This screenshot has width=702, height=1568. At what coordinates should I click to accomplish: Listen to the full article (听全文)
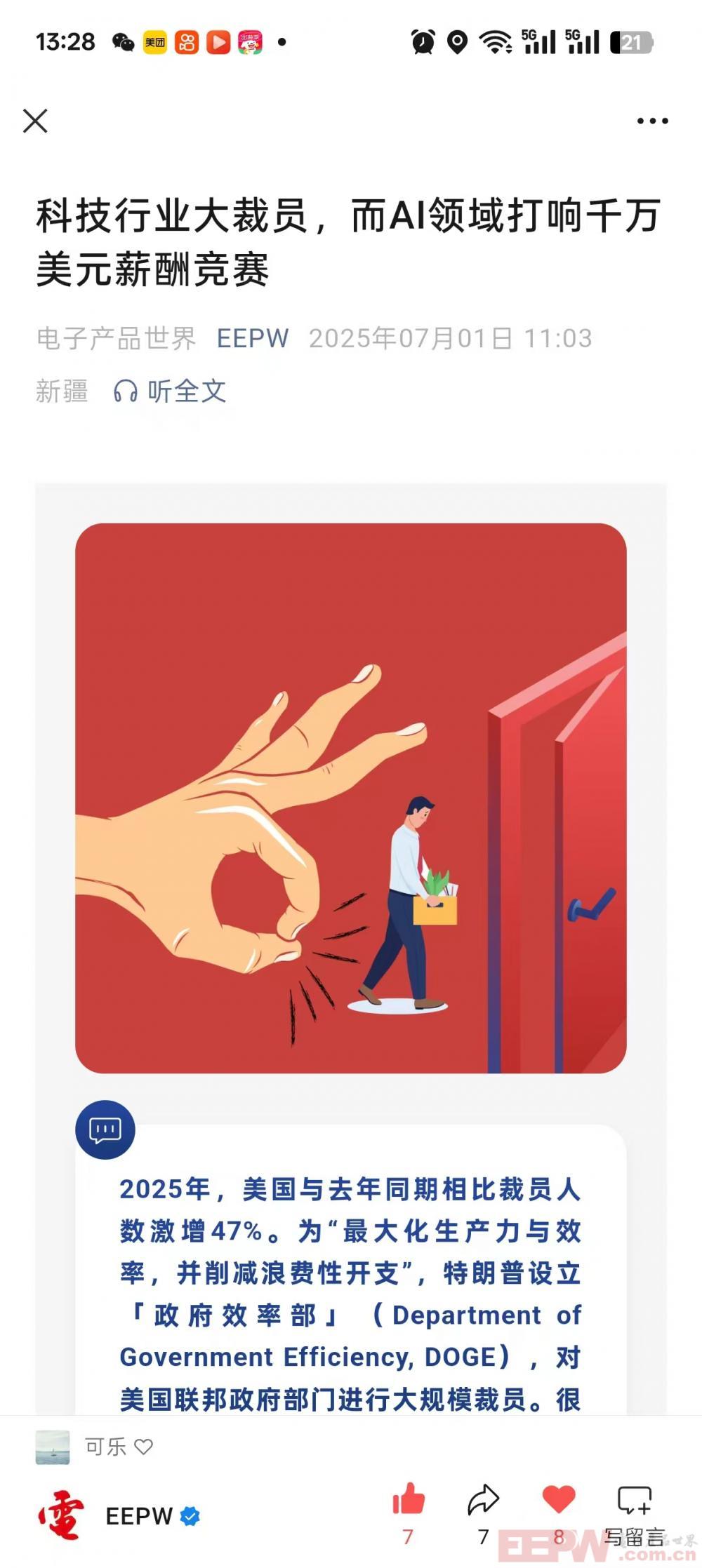coord(171,391)
